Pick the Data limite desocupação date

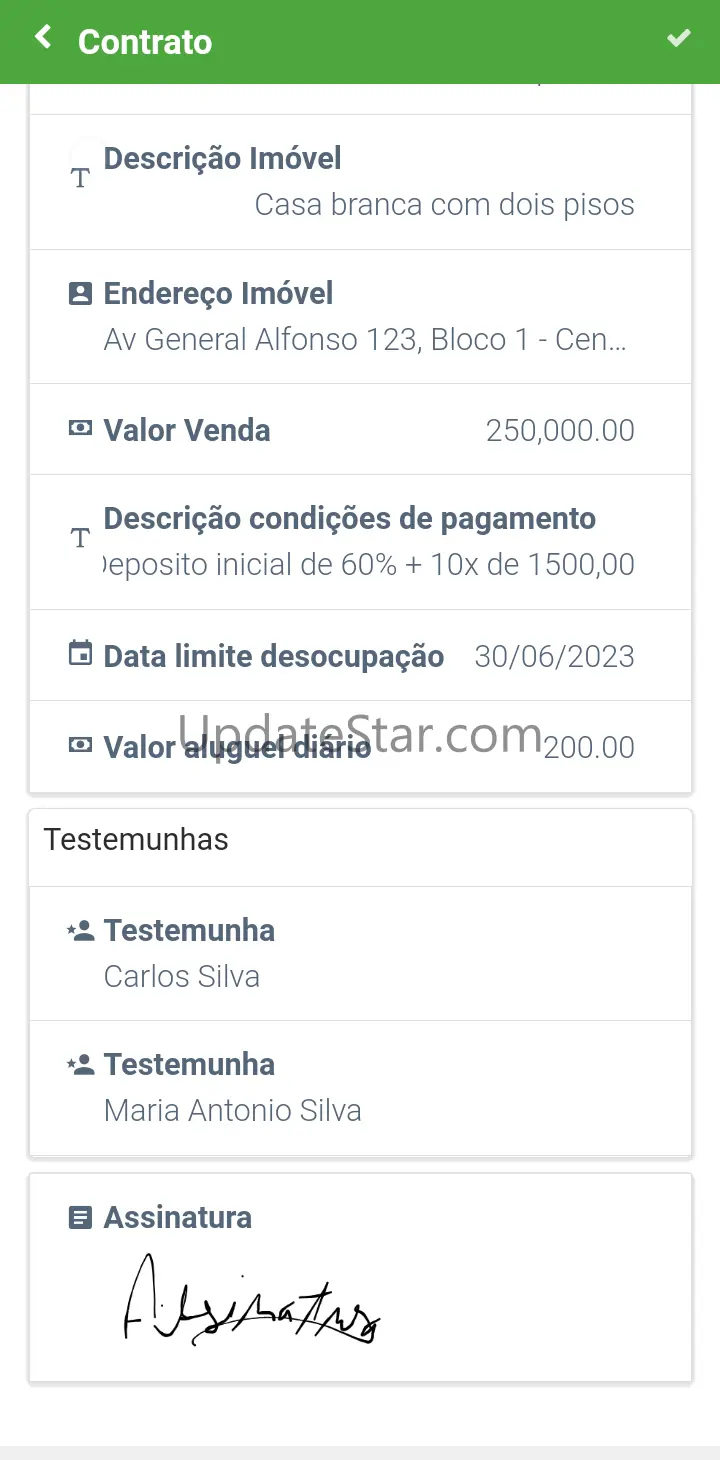pyautogui.click(x=360, y=656)
